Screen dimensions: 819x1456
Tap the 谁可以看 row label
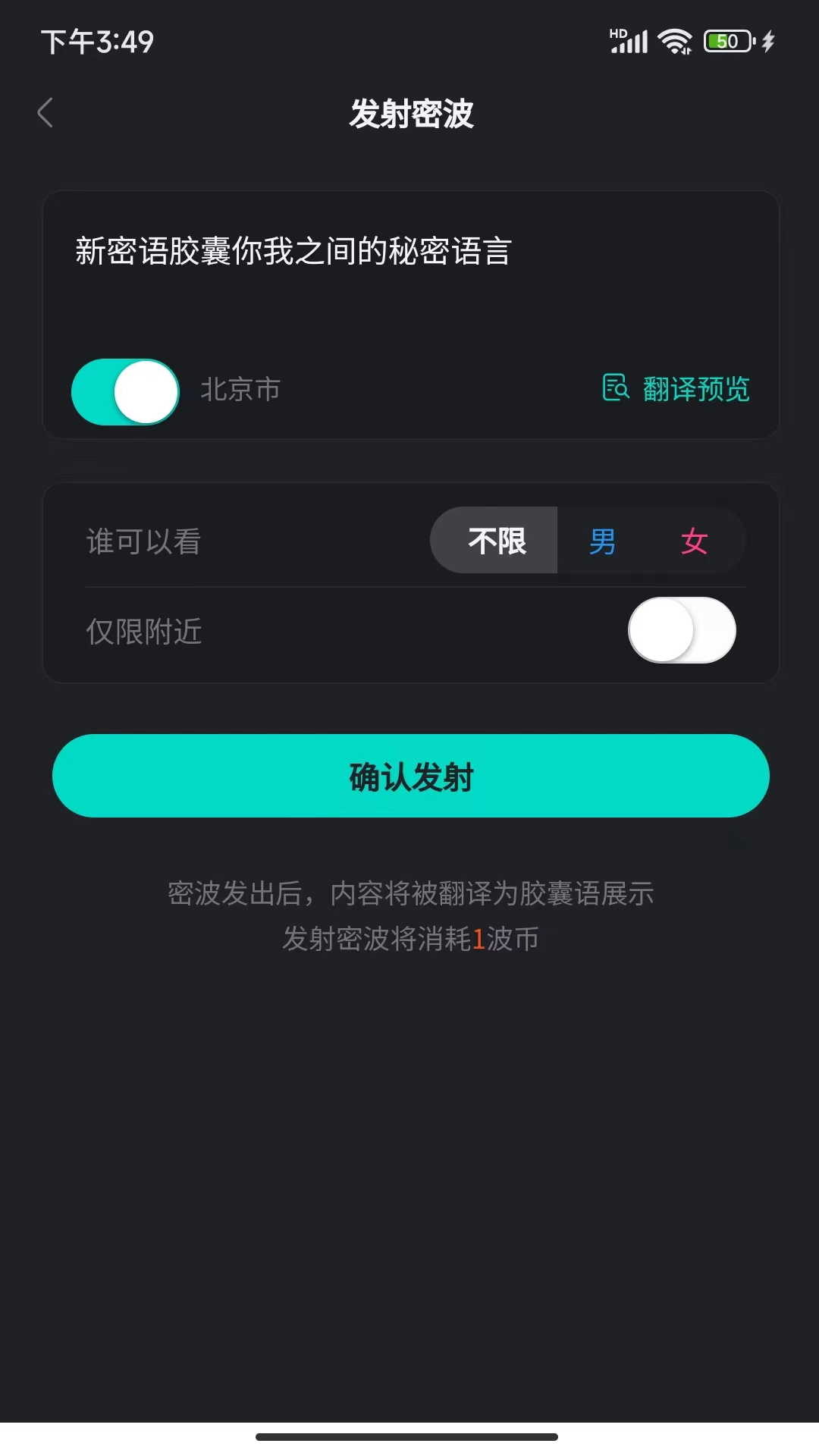tap(142, 541)
